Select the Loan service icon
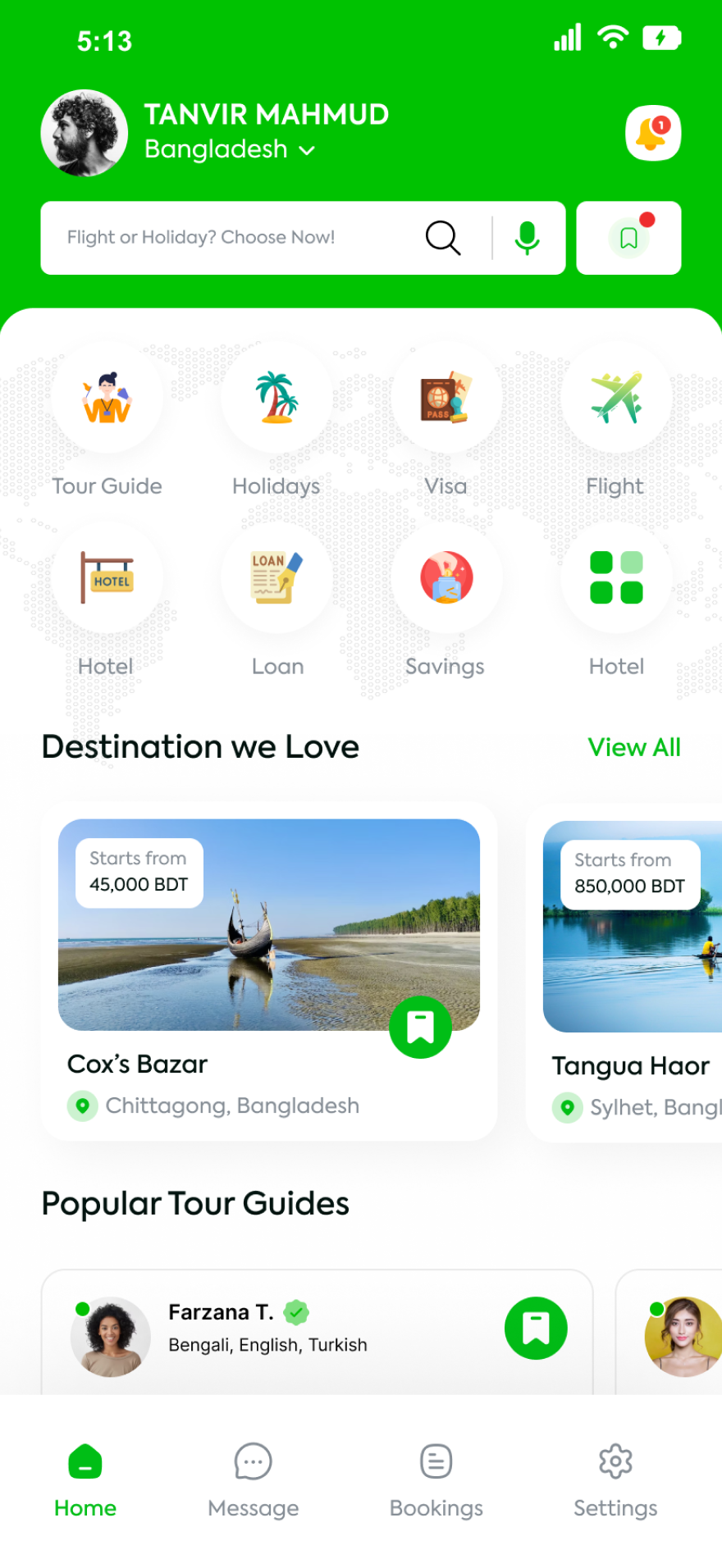Screen dimensions: 722x1568 click(276, 578)
